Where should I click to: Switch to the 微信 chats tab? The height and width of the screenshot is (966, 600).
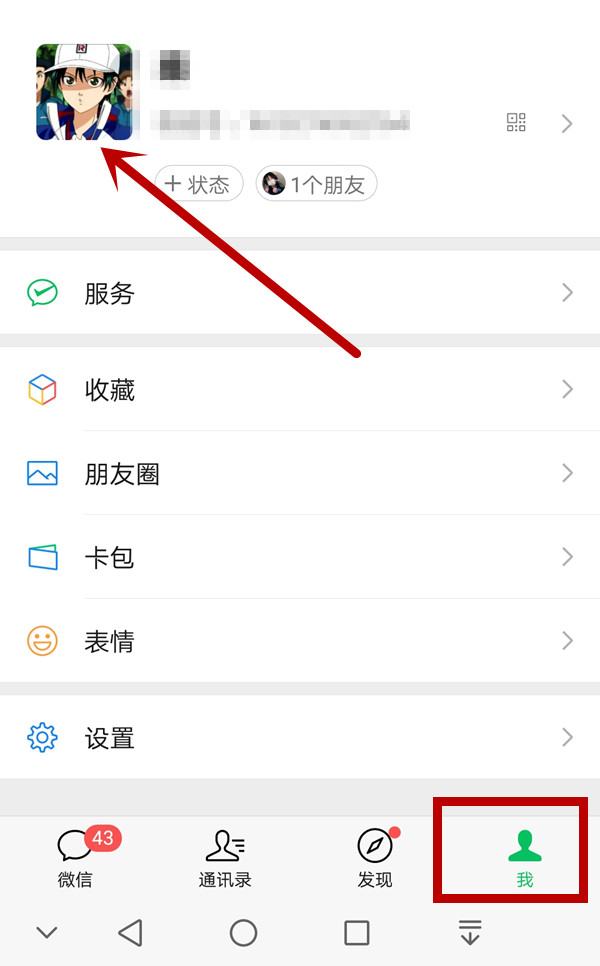point(75,858)
